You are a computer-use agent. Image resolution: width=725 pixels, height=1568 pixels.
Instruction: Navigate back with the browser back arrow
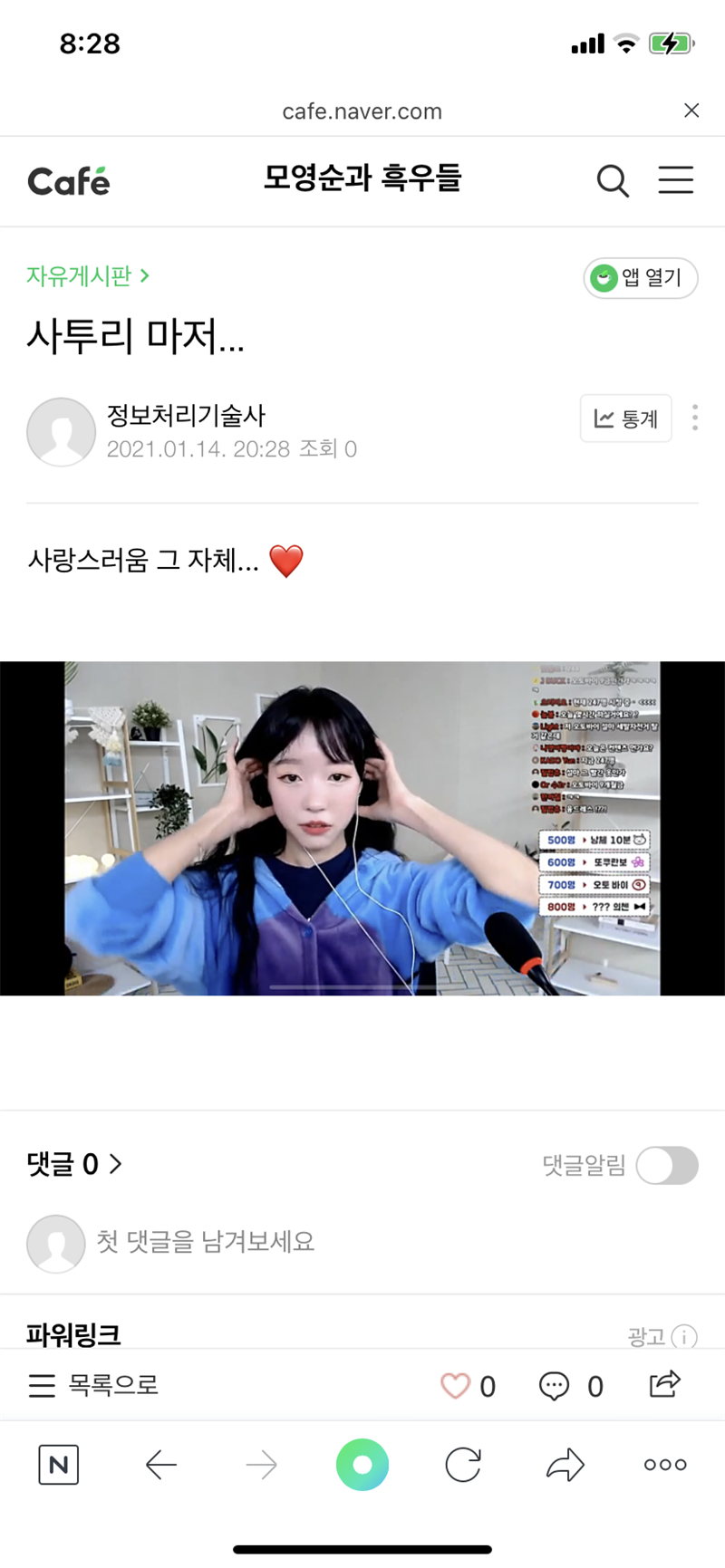tap(161, 1465)
